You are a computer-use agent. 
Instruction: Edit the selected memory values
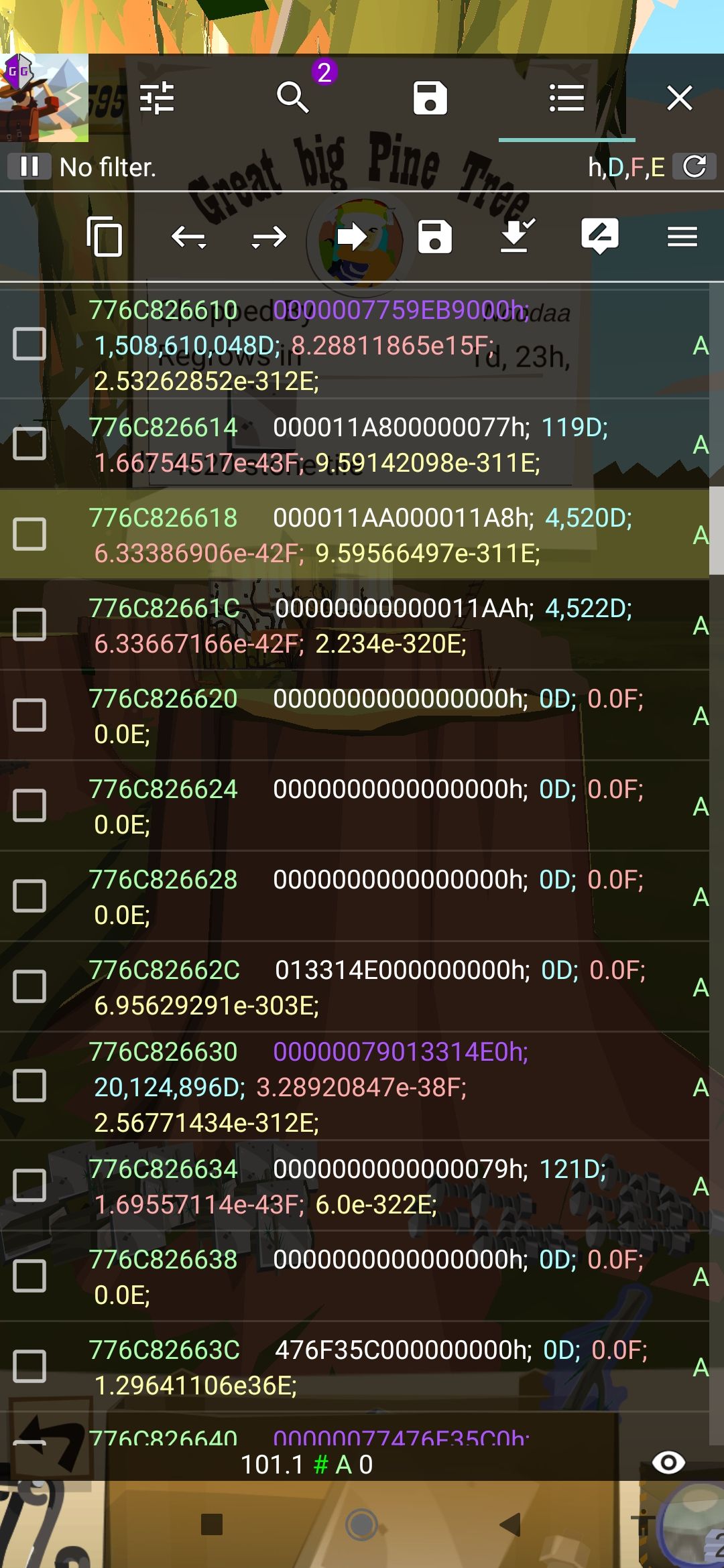(599, 237)
